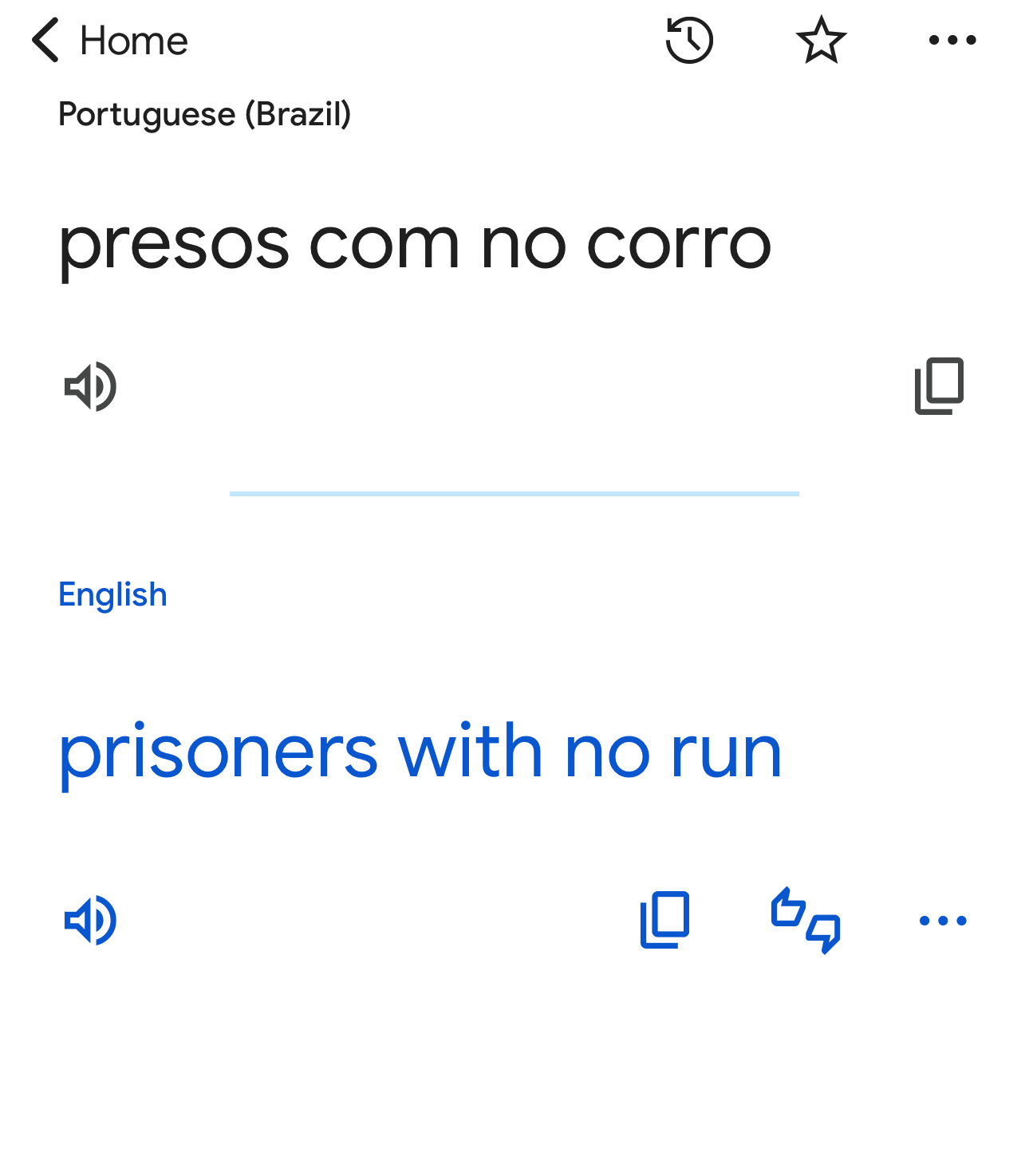Edit the text 'presos com no corro'

click(415, 245)
